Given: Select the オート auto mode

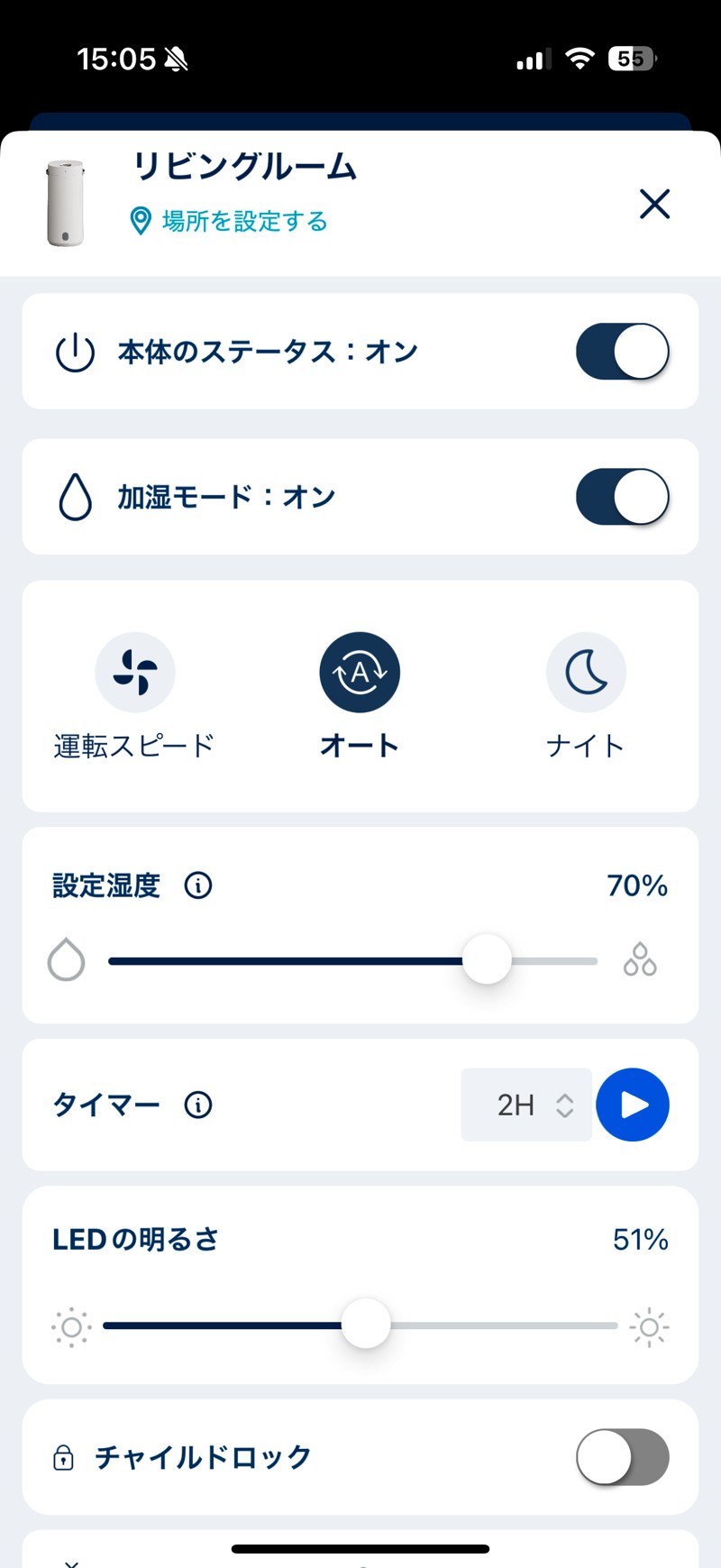Looking at the screenshot, I should (x=360, y=673).
